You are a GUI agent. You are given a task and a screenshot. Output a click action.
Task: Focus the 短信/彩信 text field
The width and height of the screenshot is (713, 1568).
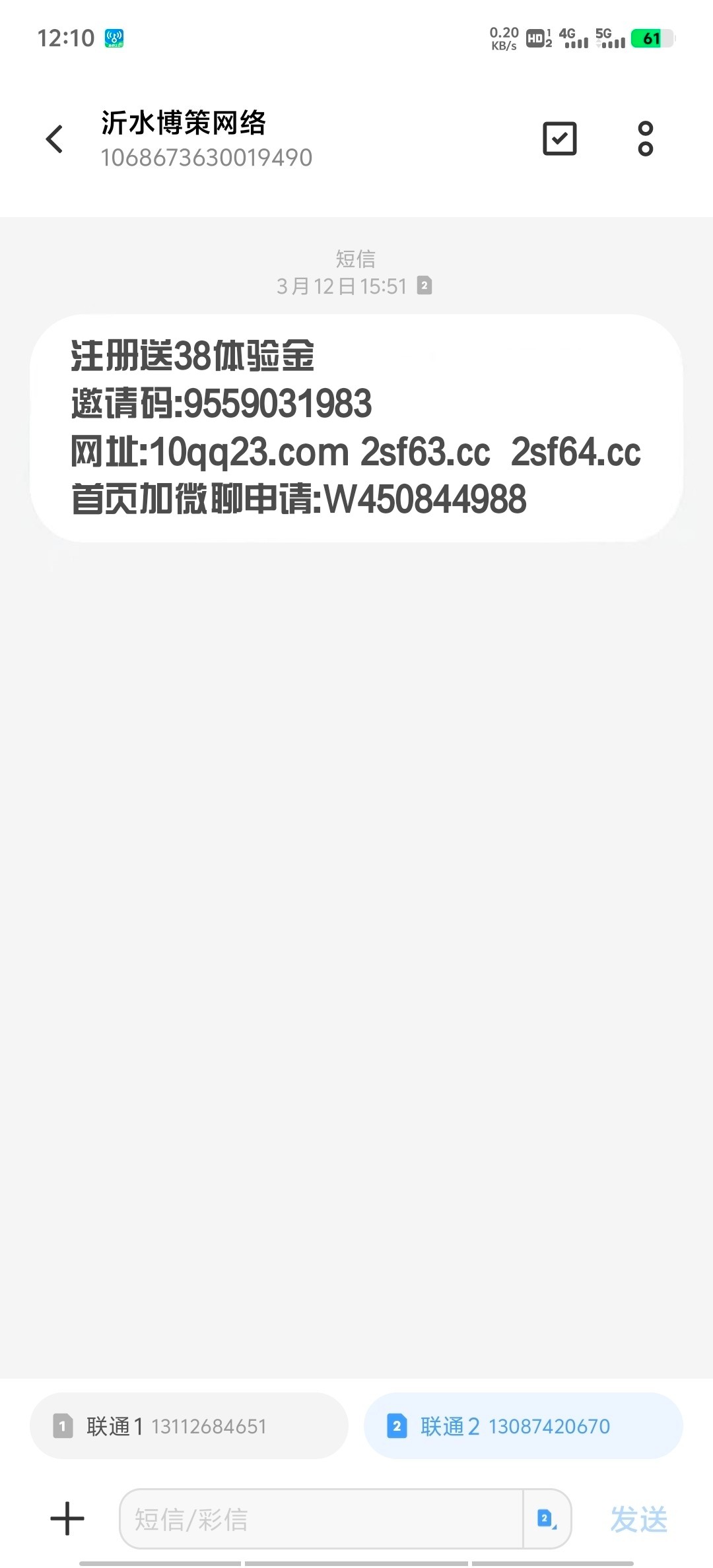pyautogui.click(x=321, y=1519)
